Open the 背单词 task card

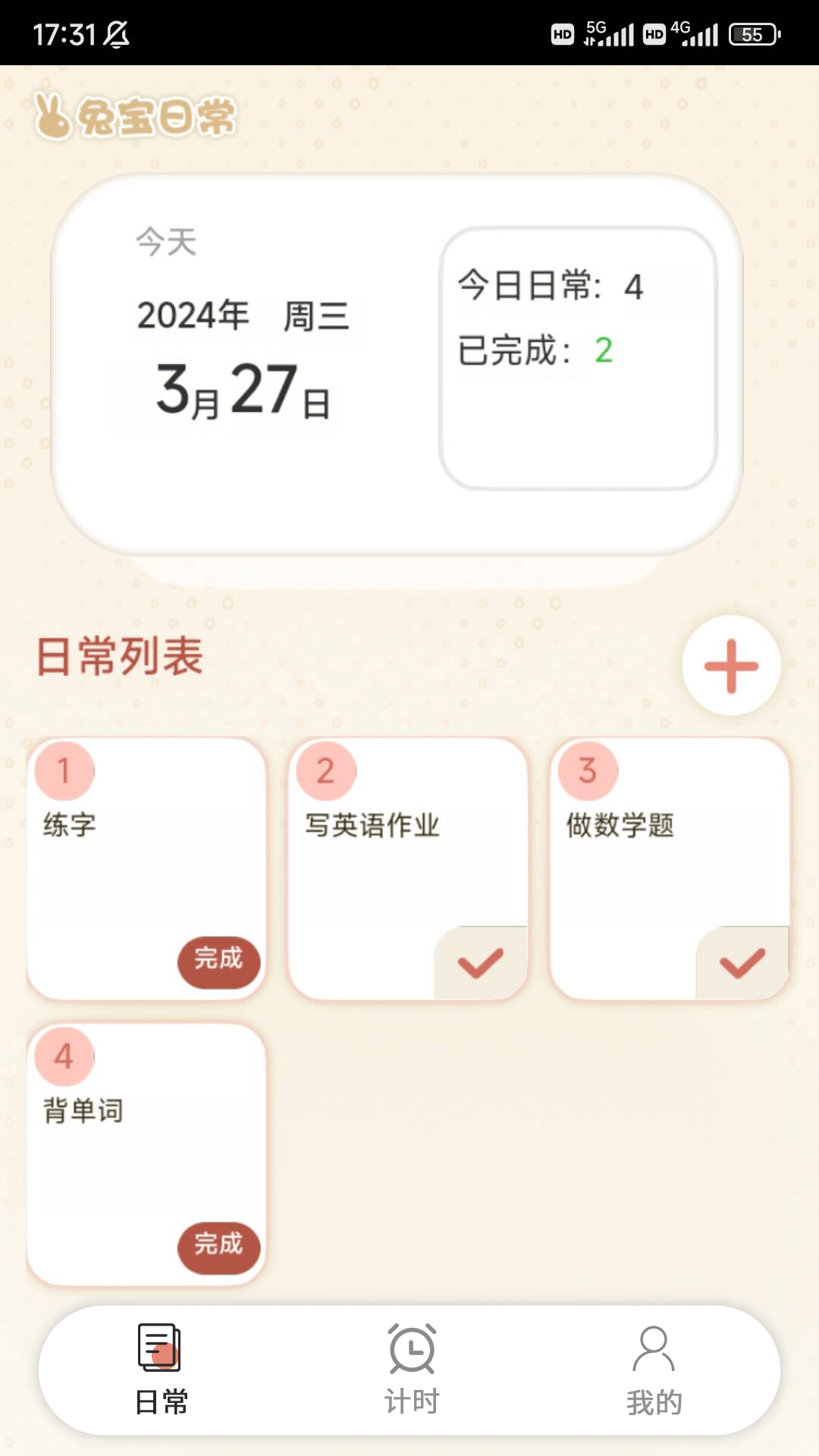point(146,1155)
